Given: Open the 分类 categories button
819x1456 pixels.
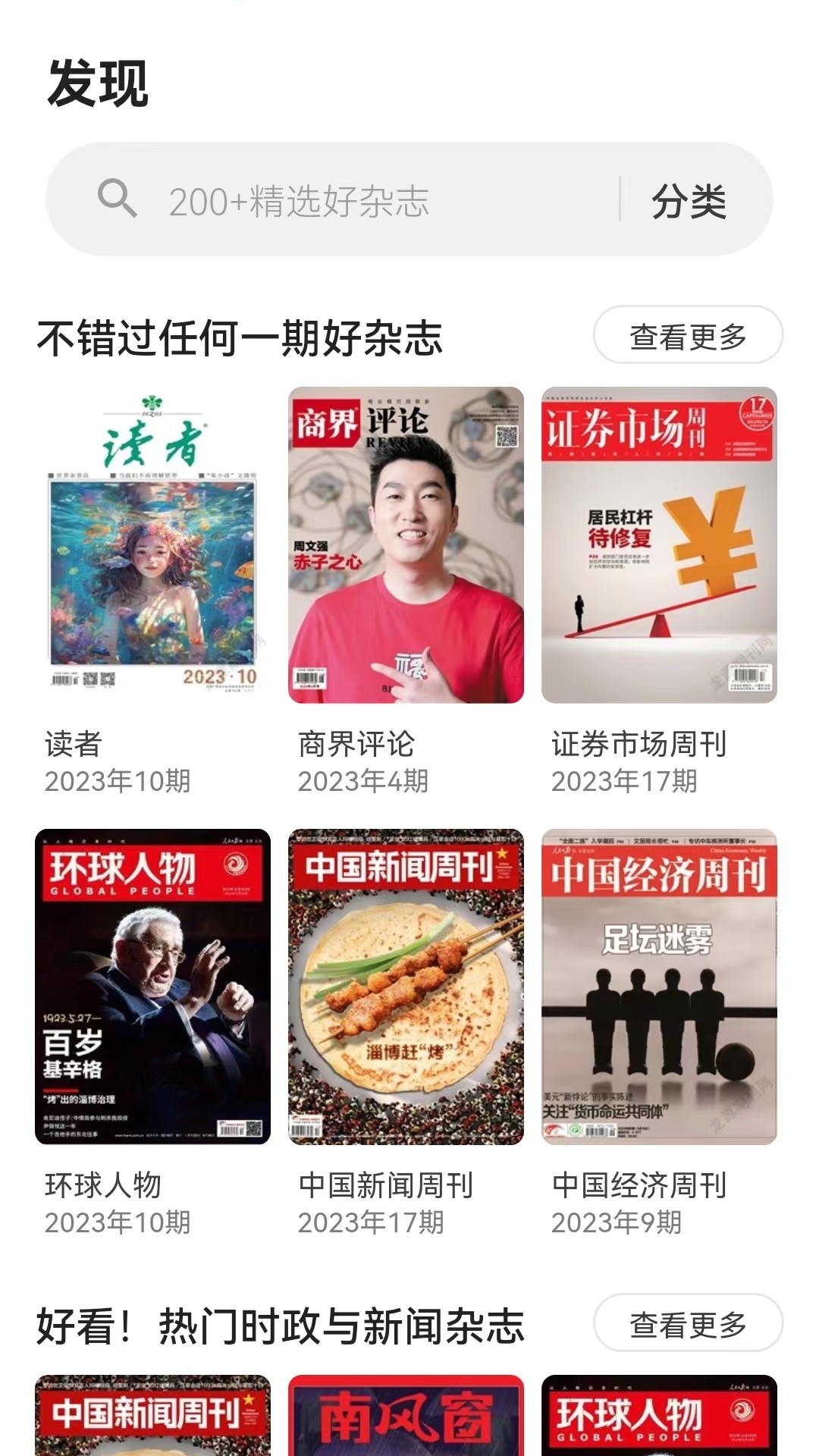Looking at the screenshot, I should point(689,201).
